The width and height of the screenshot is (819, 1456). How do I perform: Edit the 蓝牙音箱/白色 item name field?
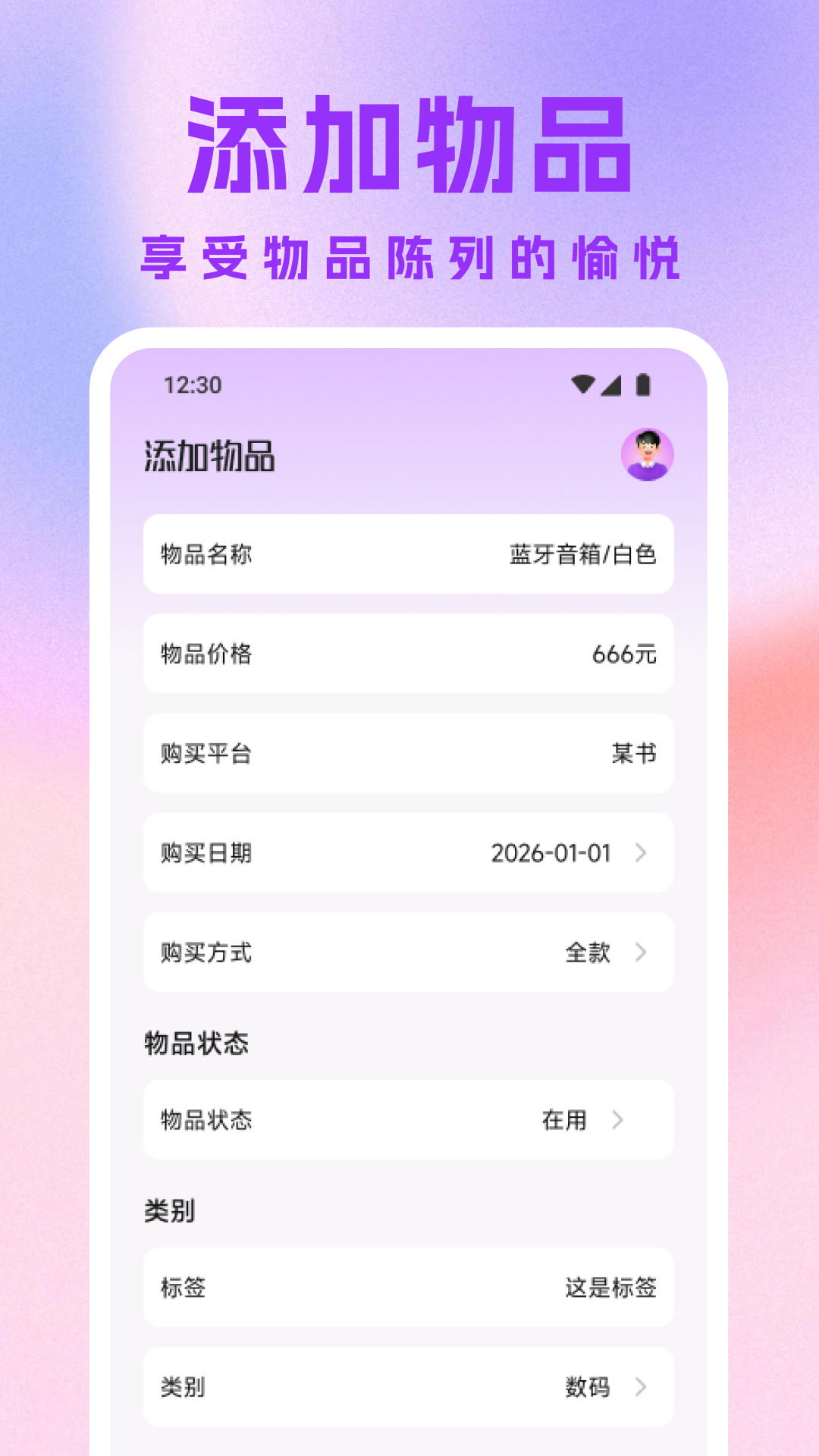(x=584, y=554)
